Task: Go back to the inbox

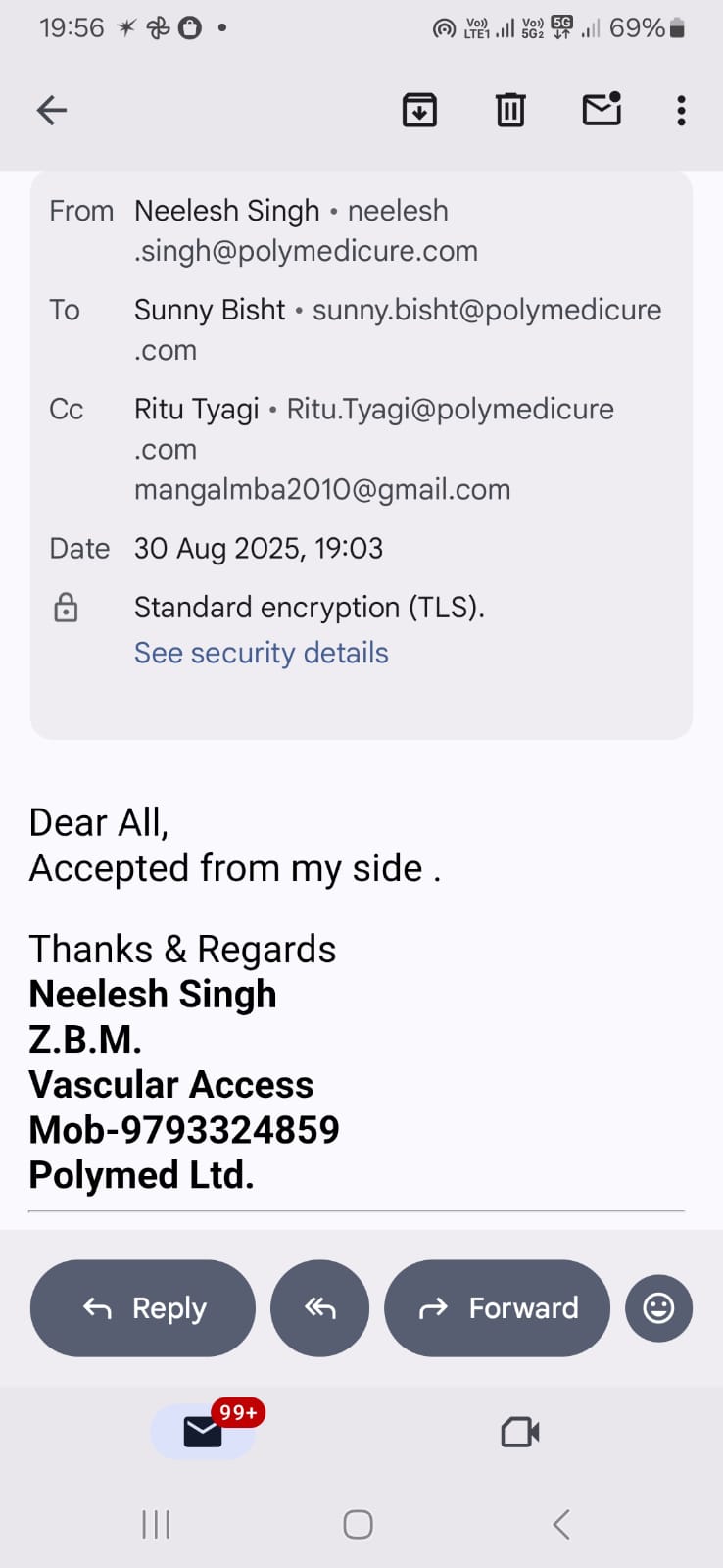Action: (52, 110)
